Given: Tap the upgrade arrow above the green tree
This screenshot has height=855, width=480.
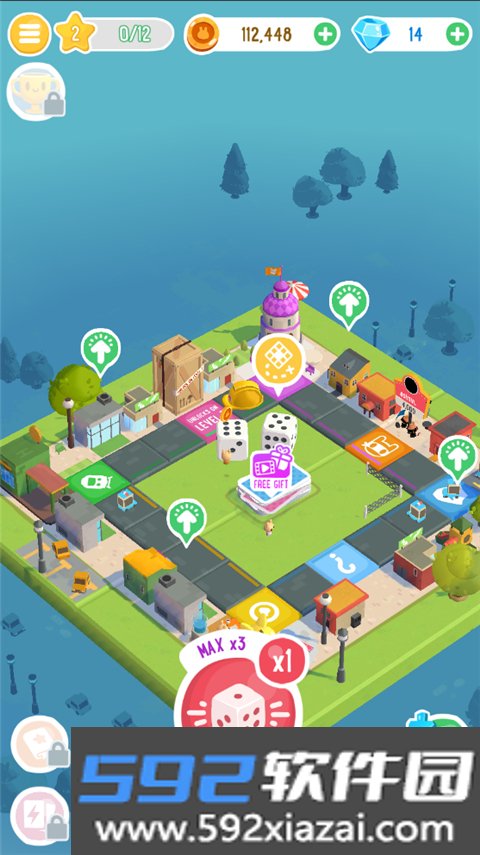Looking at the screenshot, I should coord(101,350).
